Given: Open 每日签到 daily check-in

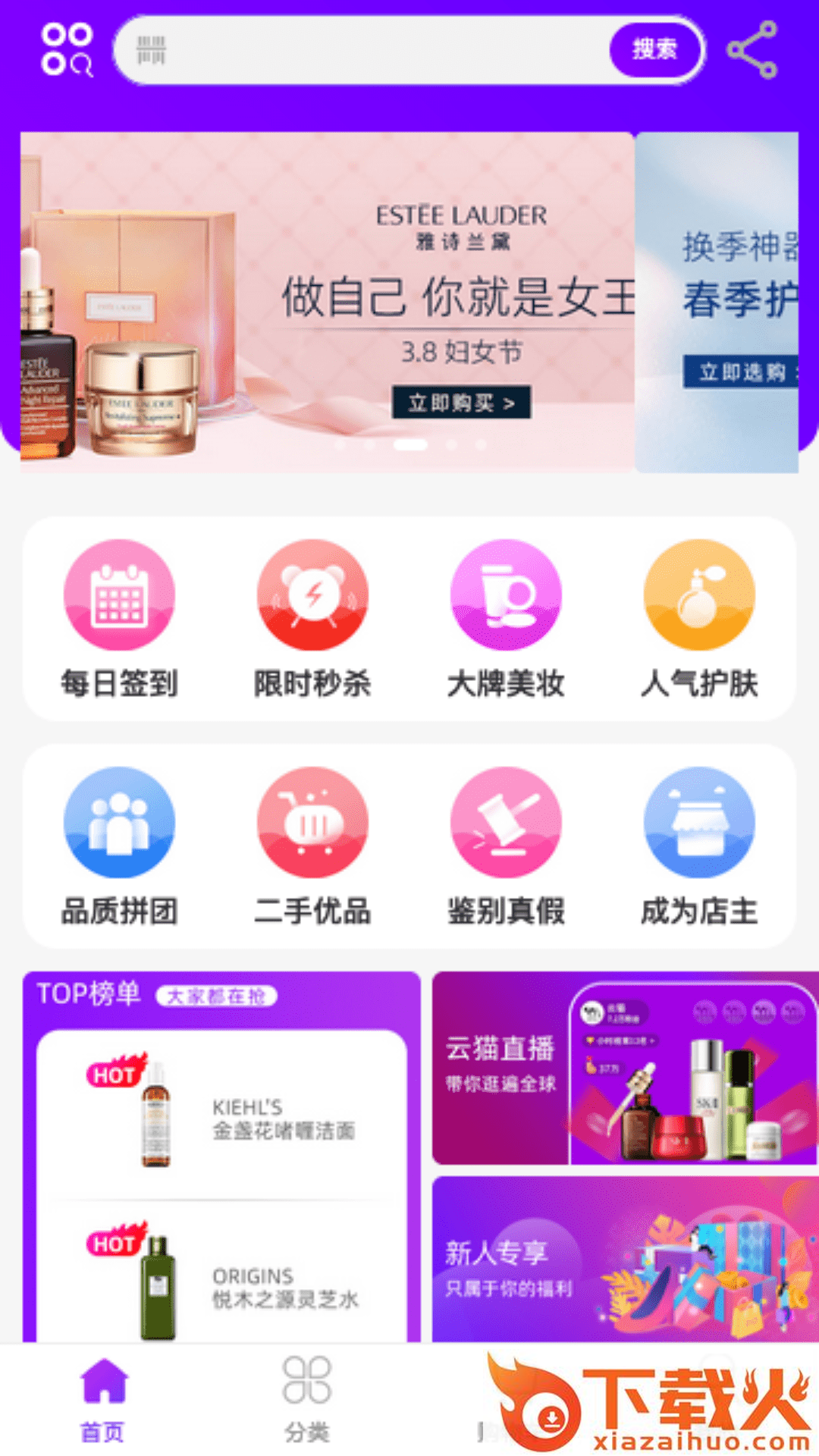Looking at the screenshot, I should (119, 618).
